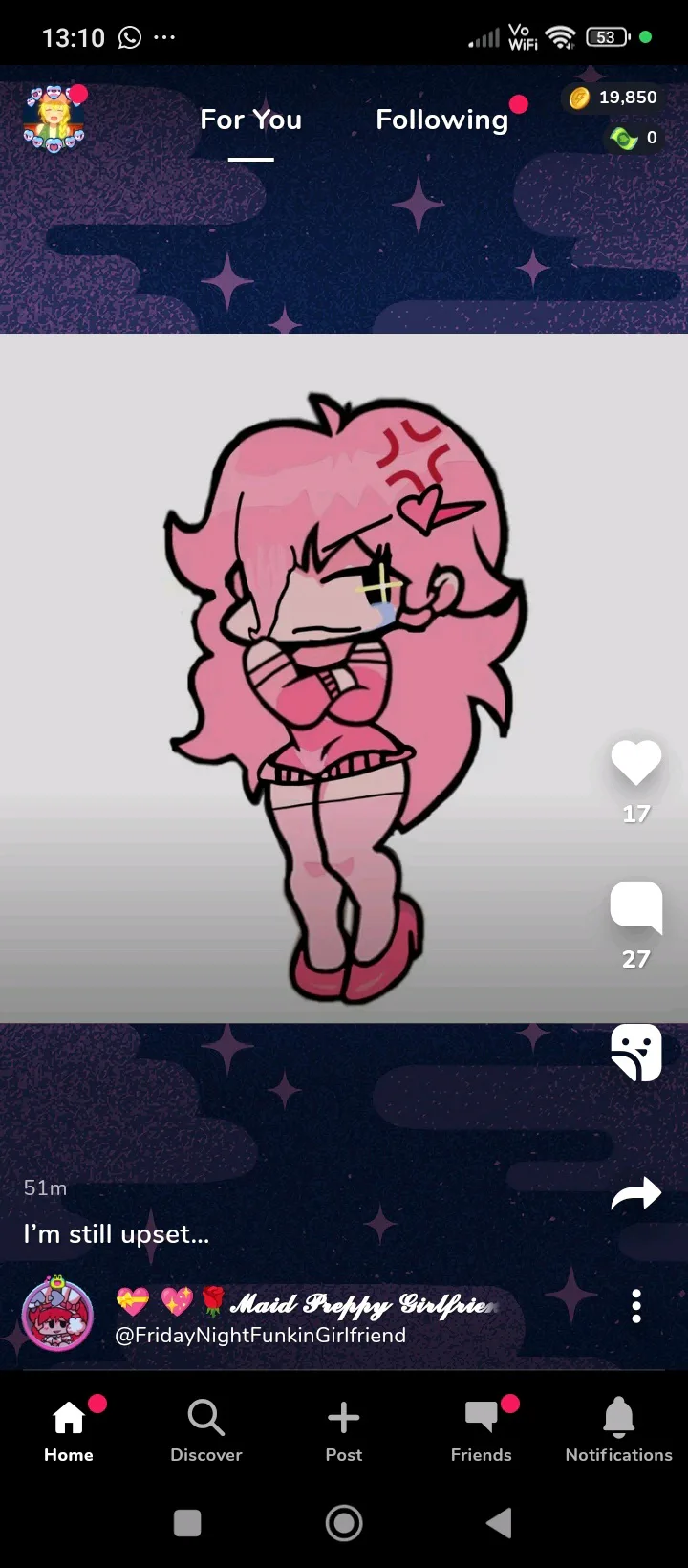Viewport: 688px width, 1568px height.
Task: Tap the poster's profile picture
Action: [x=57, y=1316]
